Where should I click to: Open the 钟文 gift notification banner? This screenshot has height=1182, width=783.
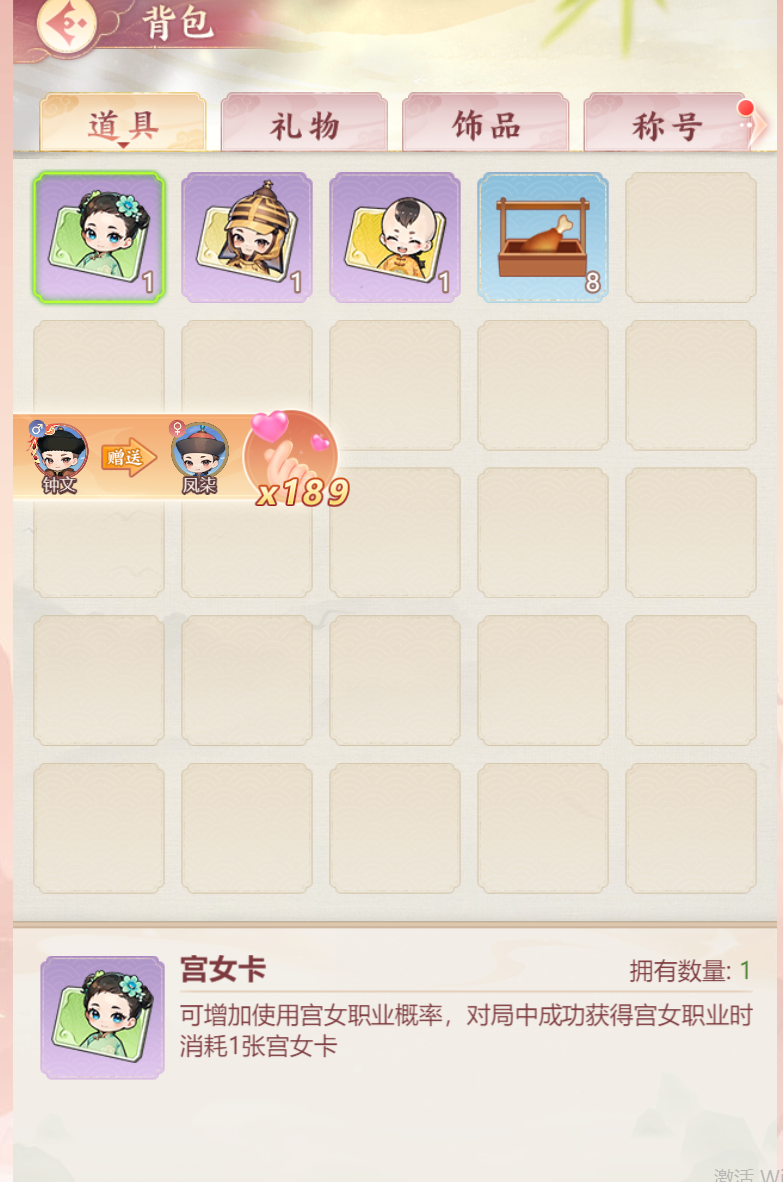click(x=170, y=459)
